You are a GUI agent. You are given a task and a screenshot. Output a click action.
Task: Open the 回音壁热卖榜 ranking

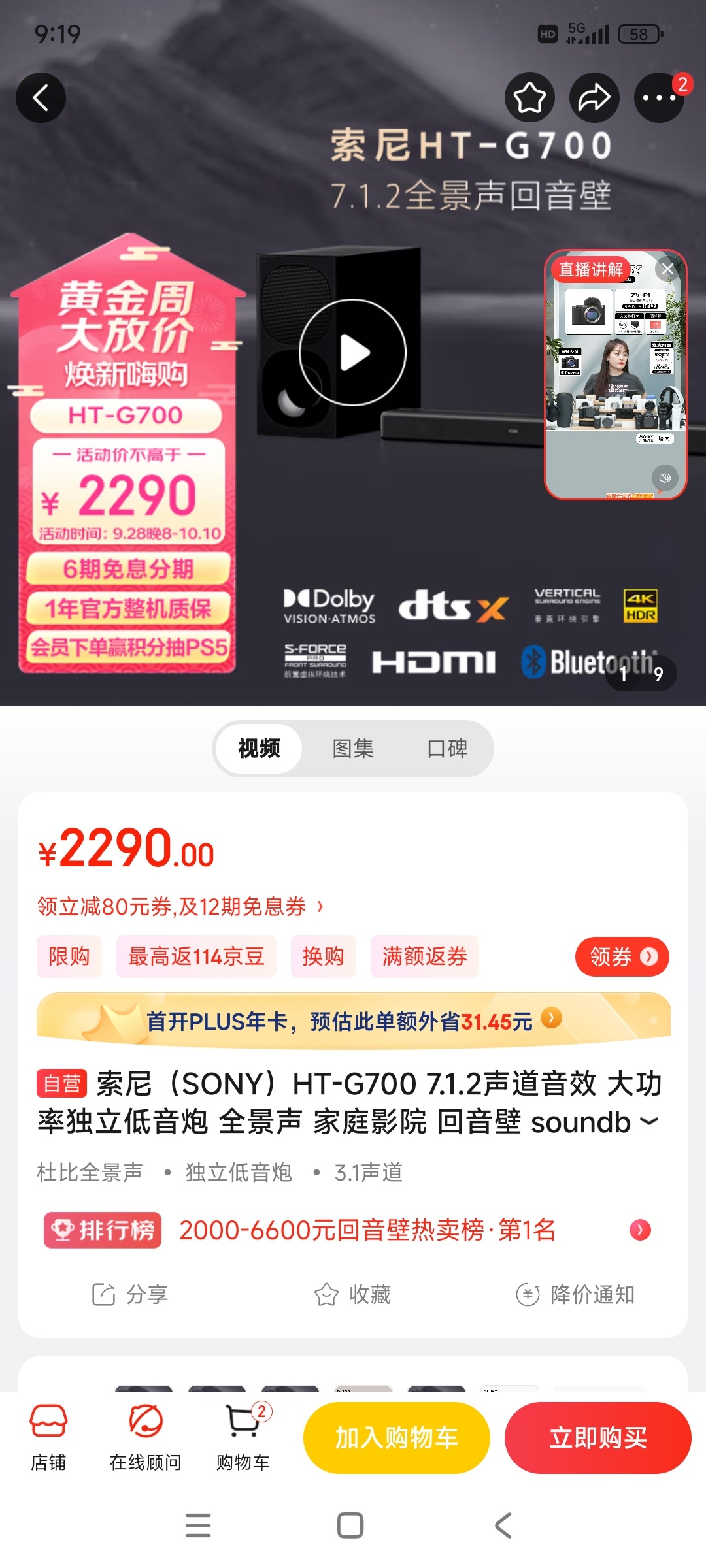coord(366,1230)
